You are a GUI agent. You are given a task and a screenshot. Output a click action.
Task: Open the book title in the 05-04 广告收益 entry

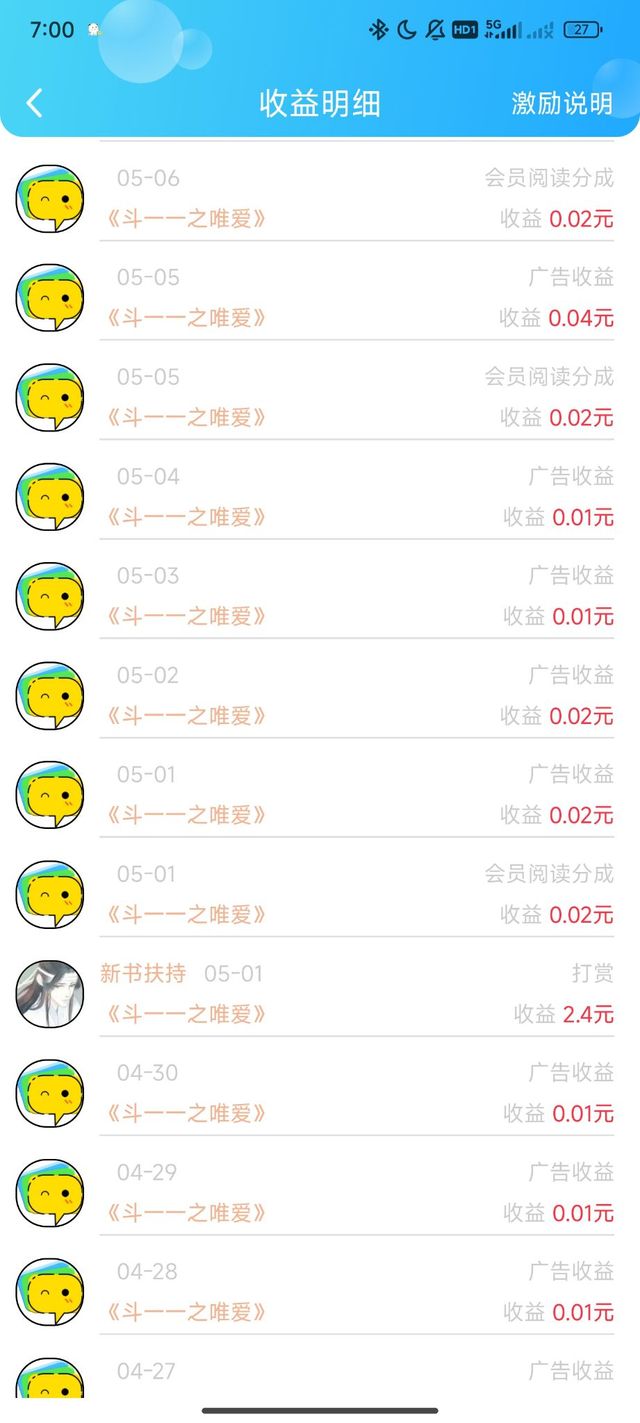point(186,517)
